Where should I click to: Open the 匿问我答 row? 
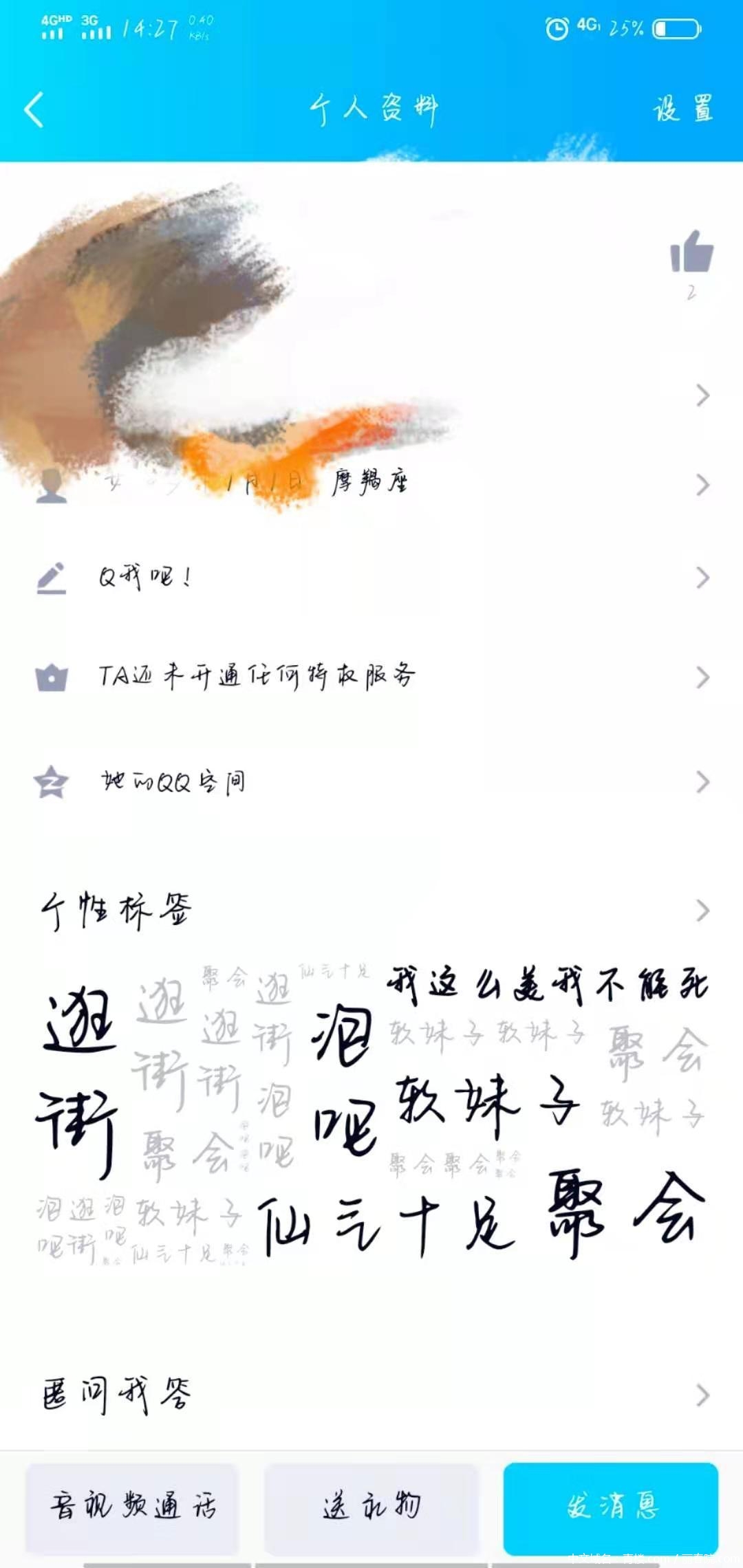pos(371,1395)
